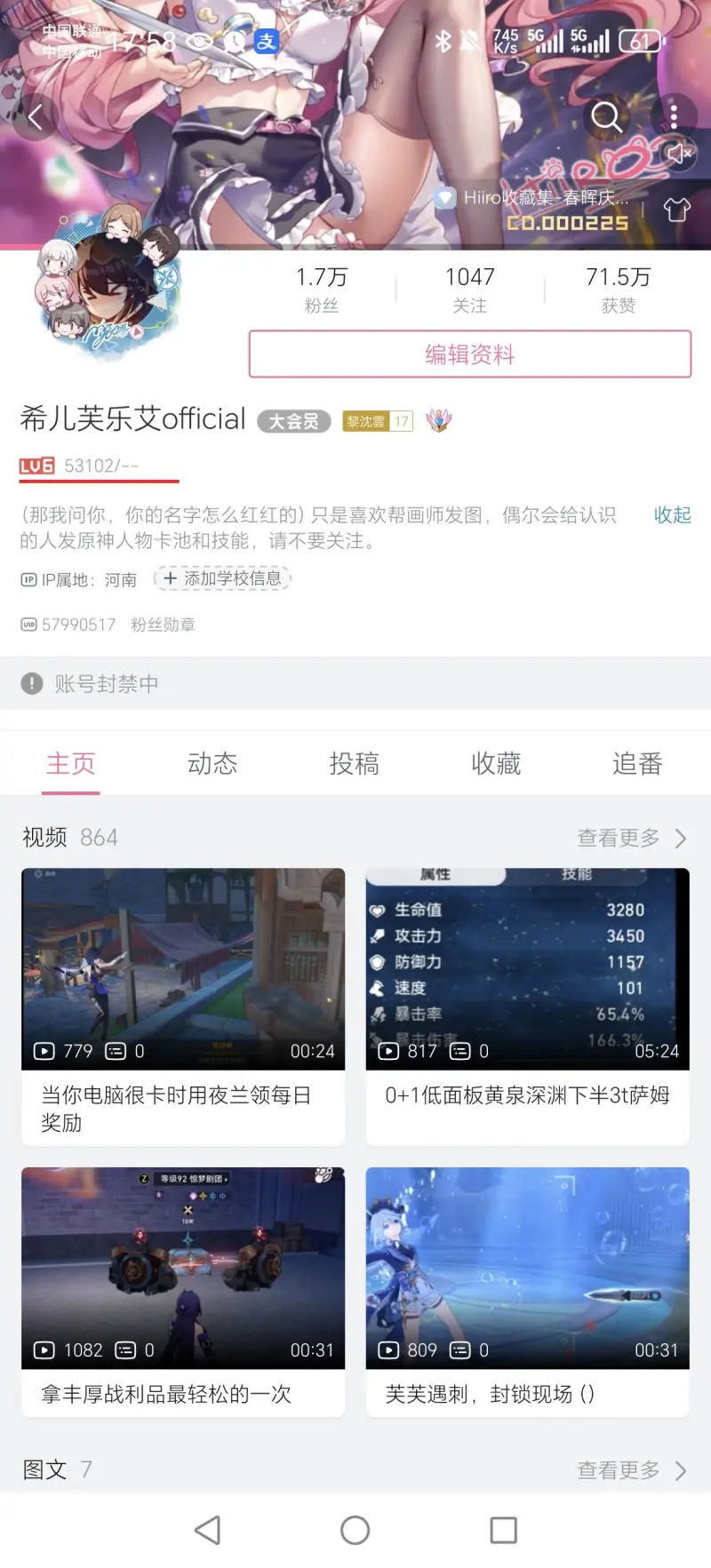
Task: Collapse the bio with 收起
Action: click(x=672, y=515)
